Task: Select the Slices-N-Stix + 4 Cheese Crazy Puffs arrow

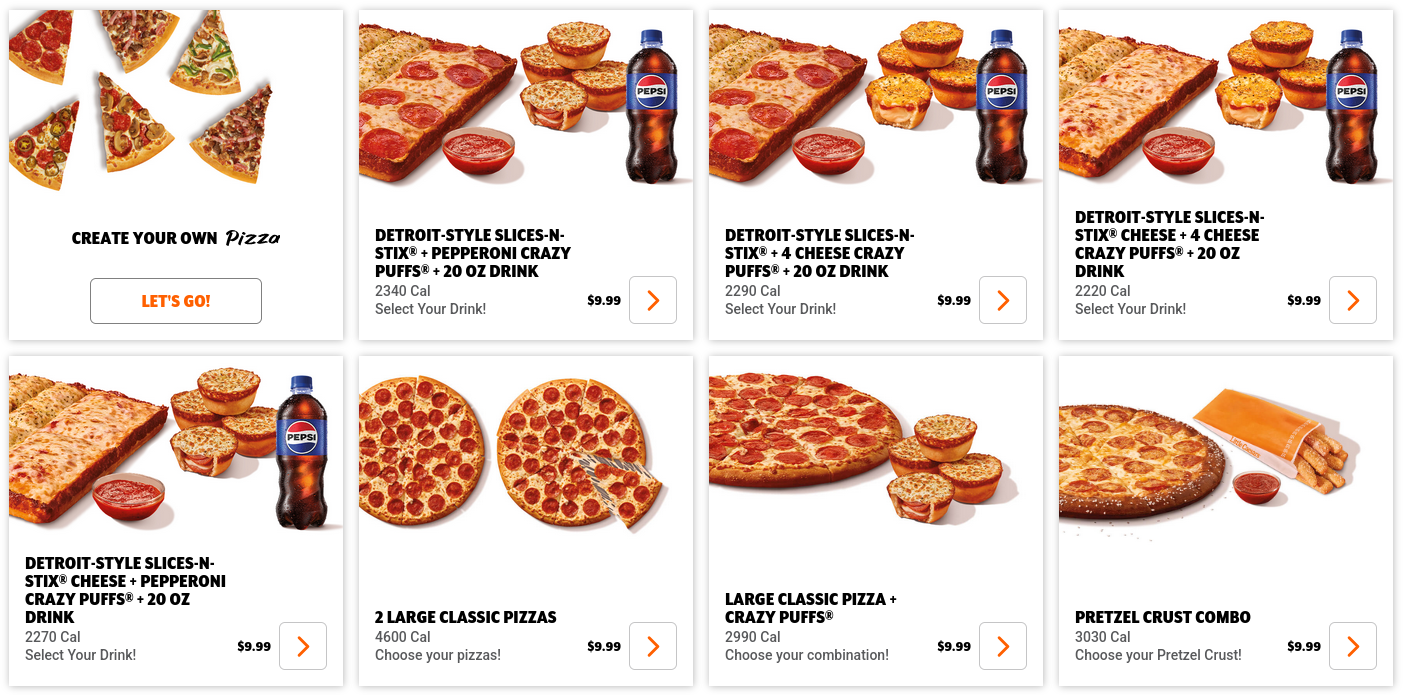Action: pos(1003,300)
